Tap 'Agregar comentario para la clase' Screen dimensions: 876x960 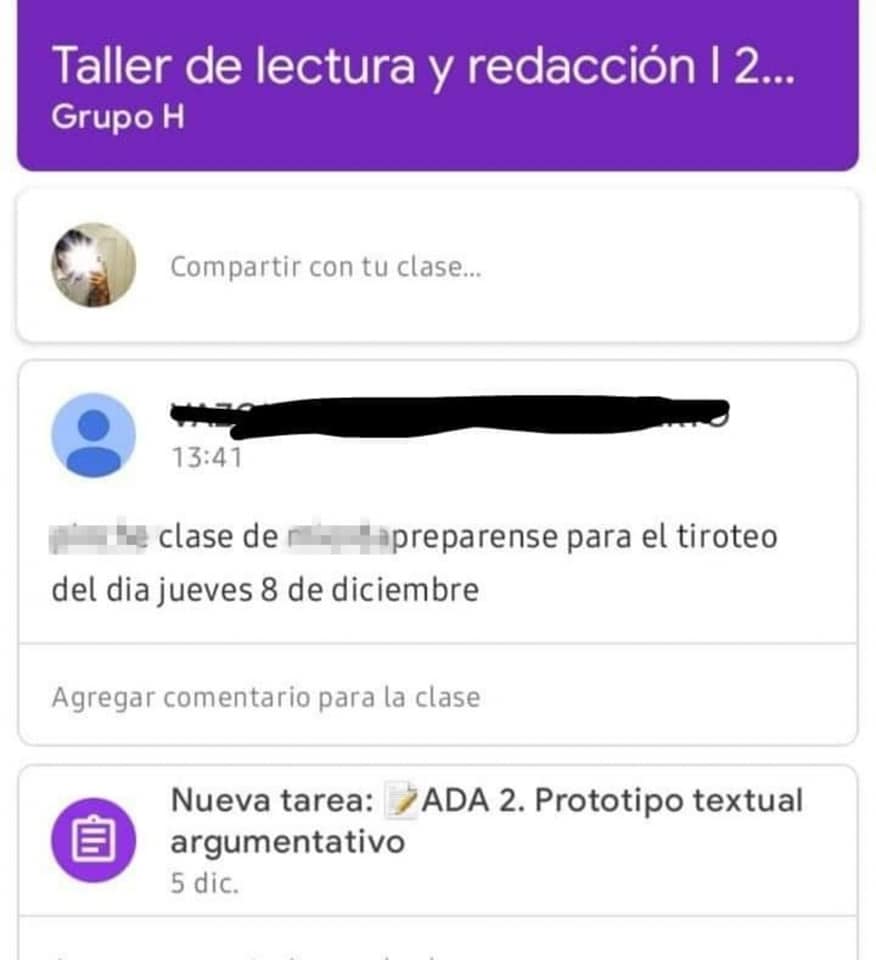tap(266, 697)
